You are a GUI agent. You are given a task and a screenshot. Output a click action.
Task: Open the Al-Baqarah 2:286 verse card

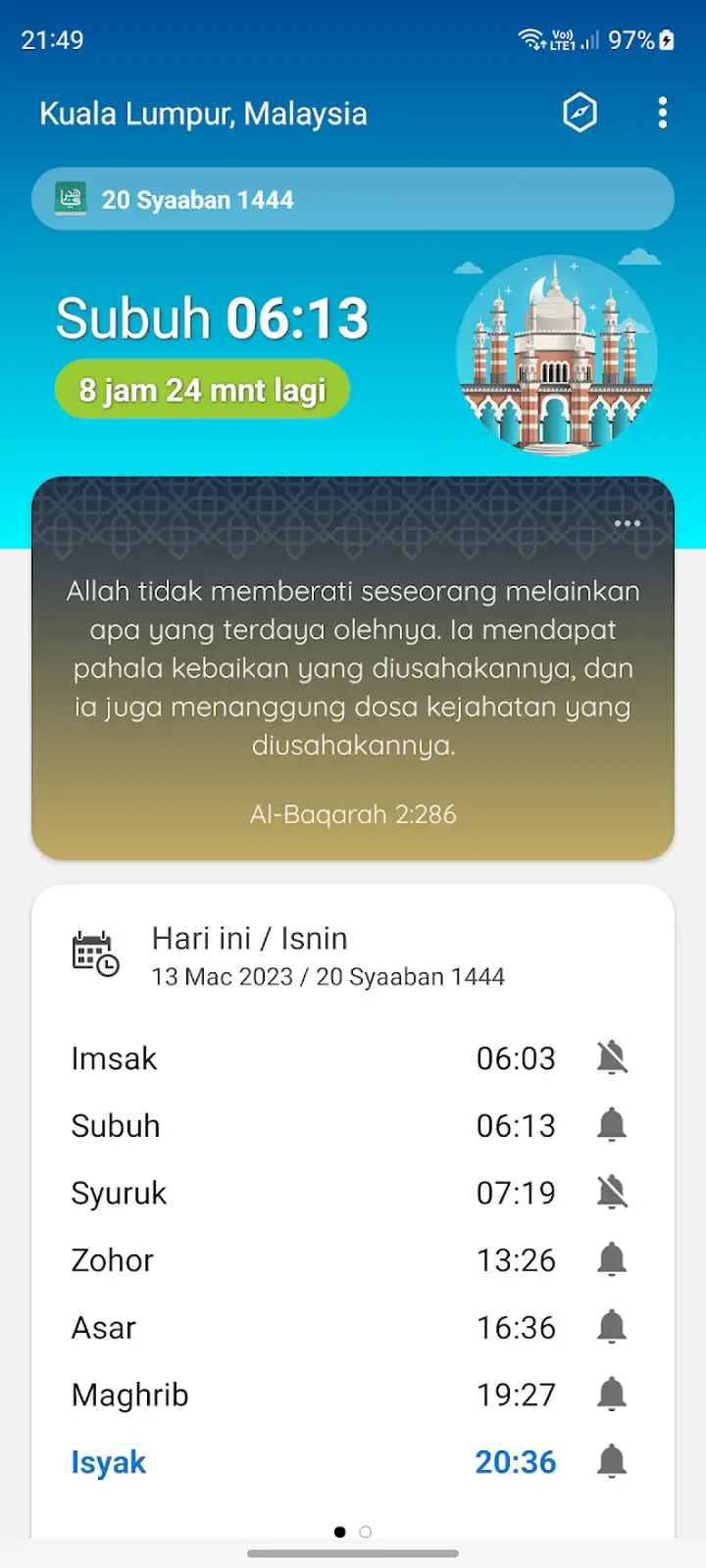click(353, 668)
